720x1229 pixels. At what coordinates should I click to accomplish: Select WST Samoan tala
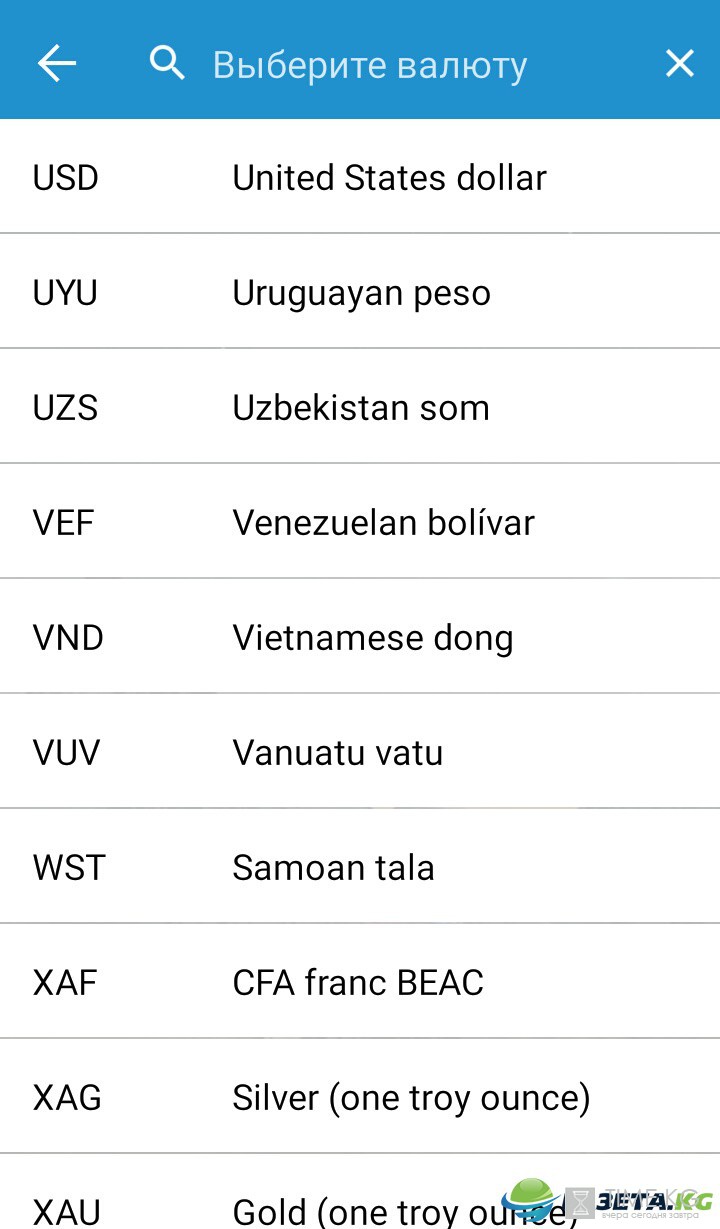point(360,866)
